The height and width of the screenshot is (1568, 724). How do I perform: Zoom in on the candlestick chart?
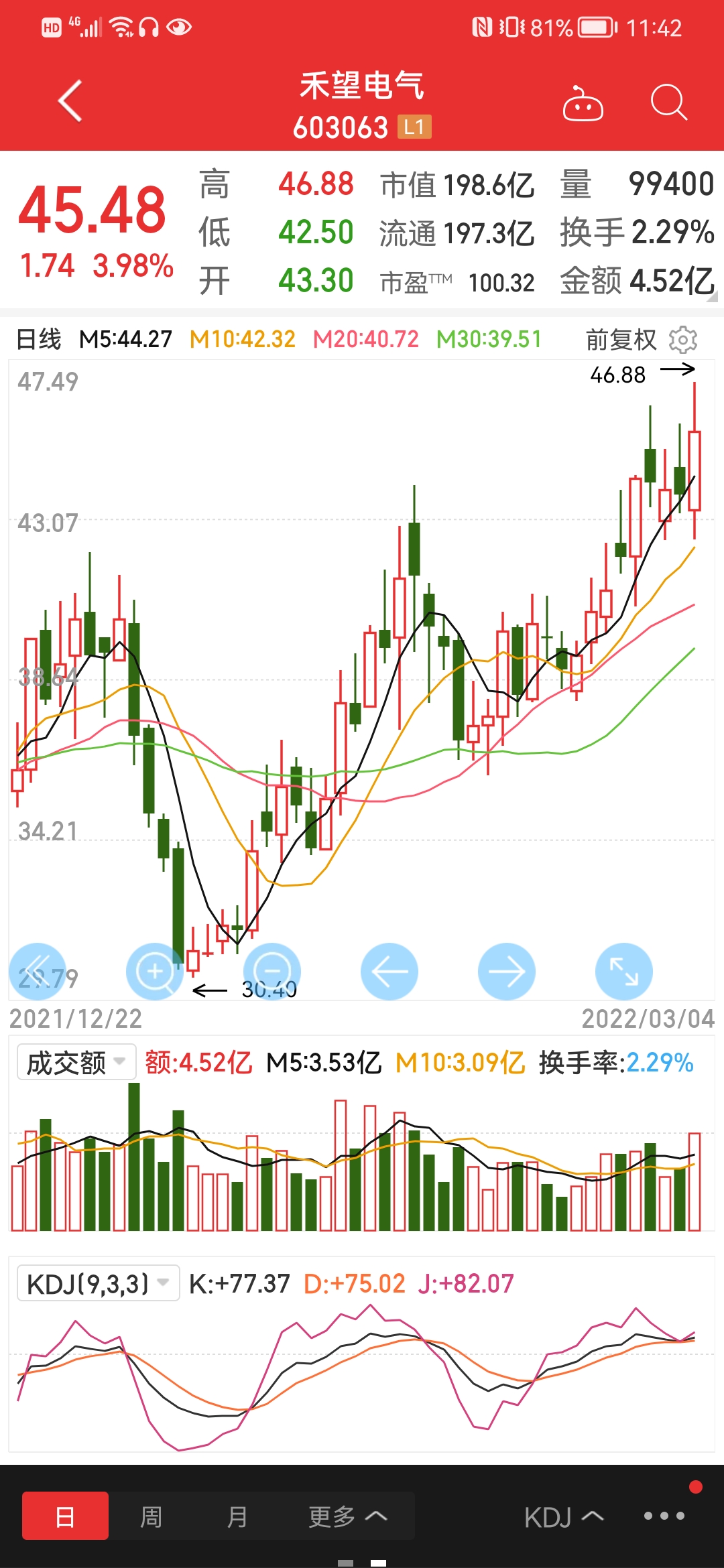155,972
